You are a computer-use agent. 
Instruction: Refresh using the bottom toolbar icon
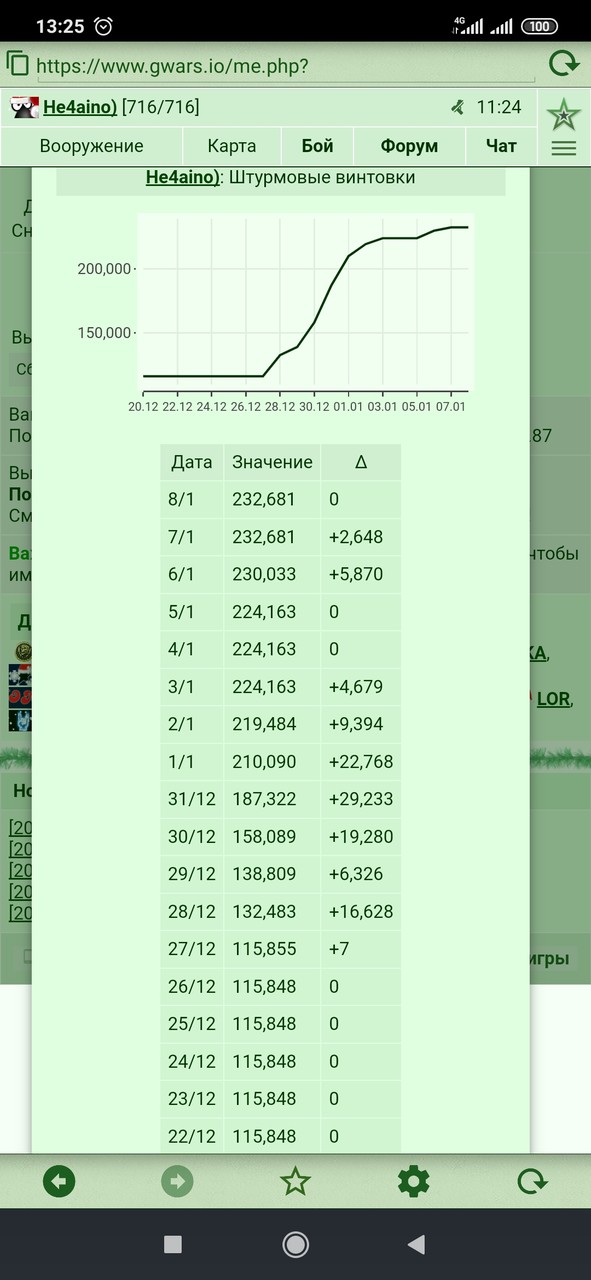click(x=532, y=1182)
